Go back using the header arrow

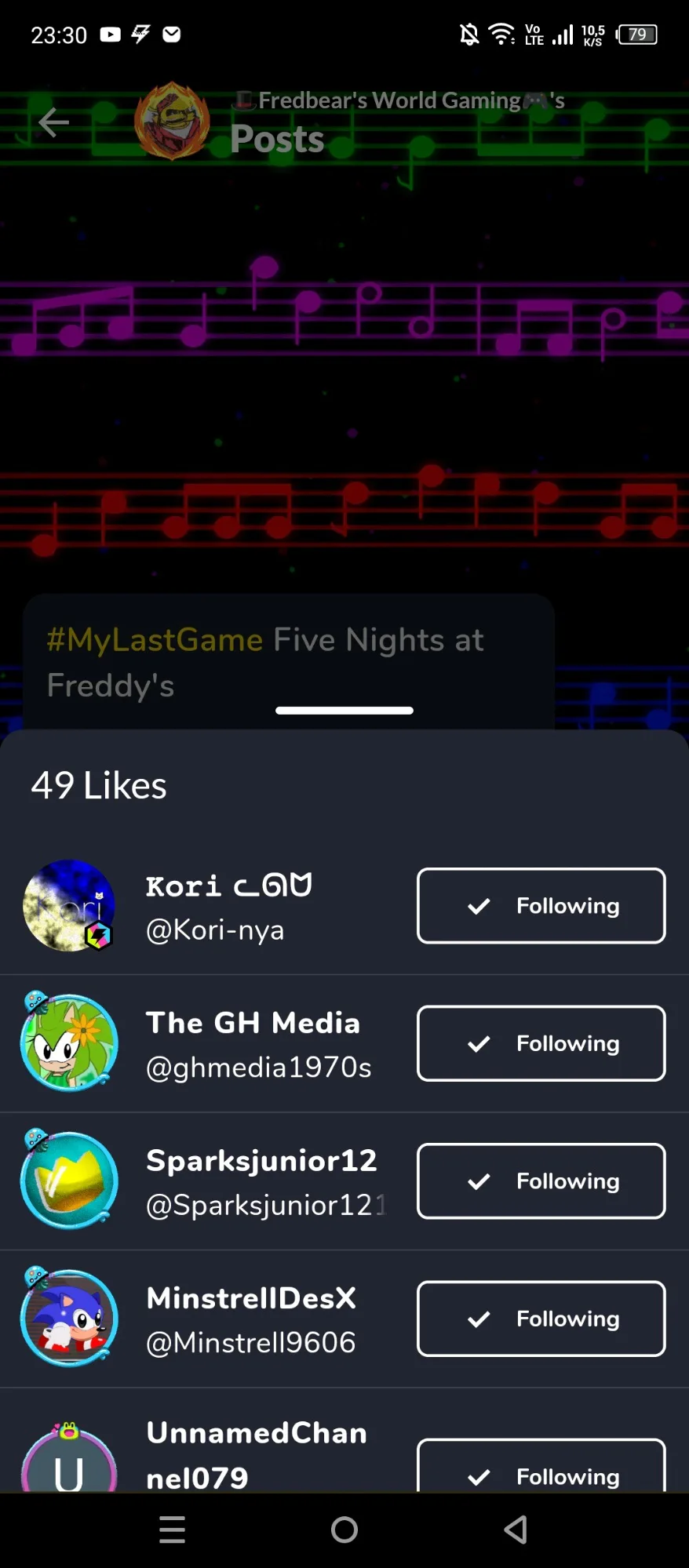pyautogui.click(x=53, y=122)
